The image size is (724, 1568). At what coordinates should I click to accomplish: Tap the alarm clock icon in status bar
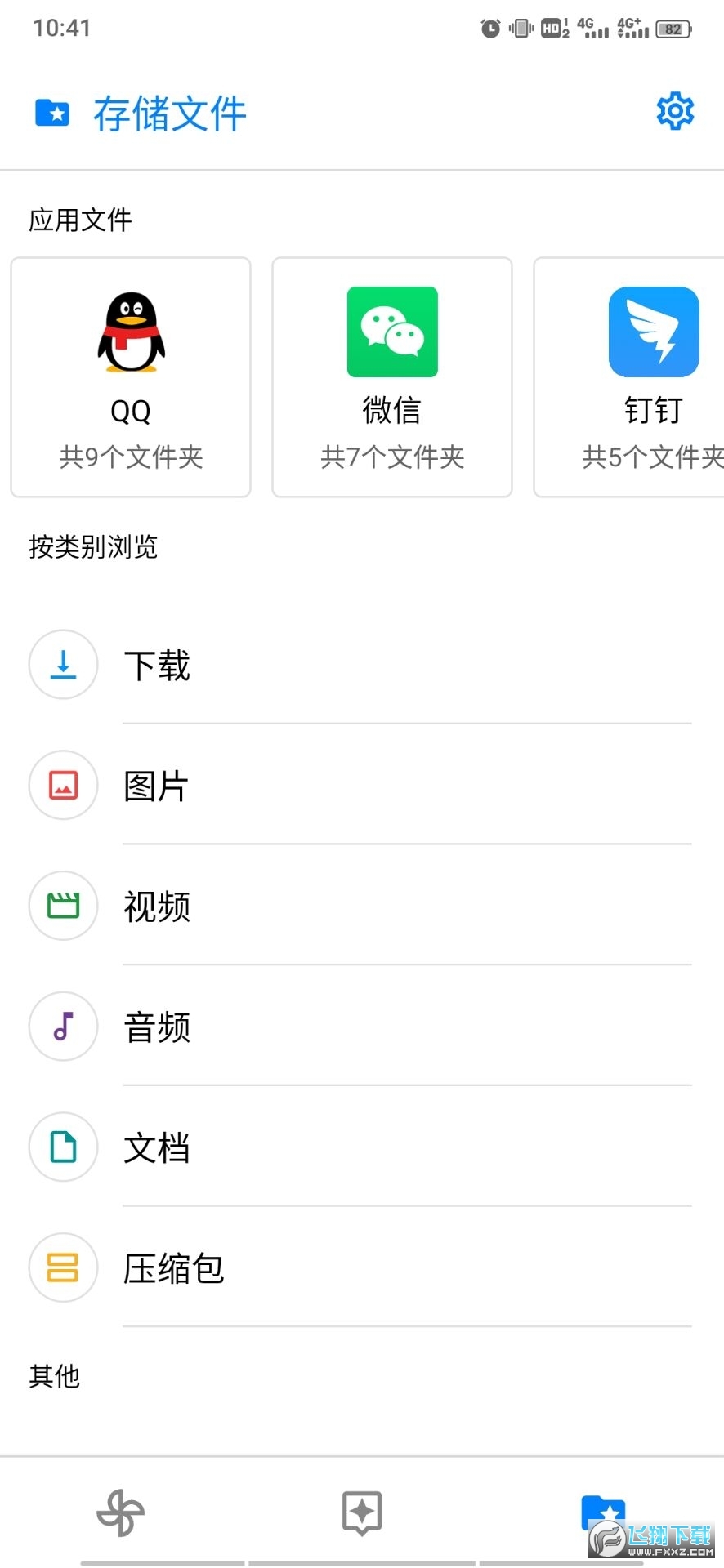(489, 28)
